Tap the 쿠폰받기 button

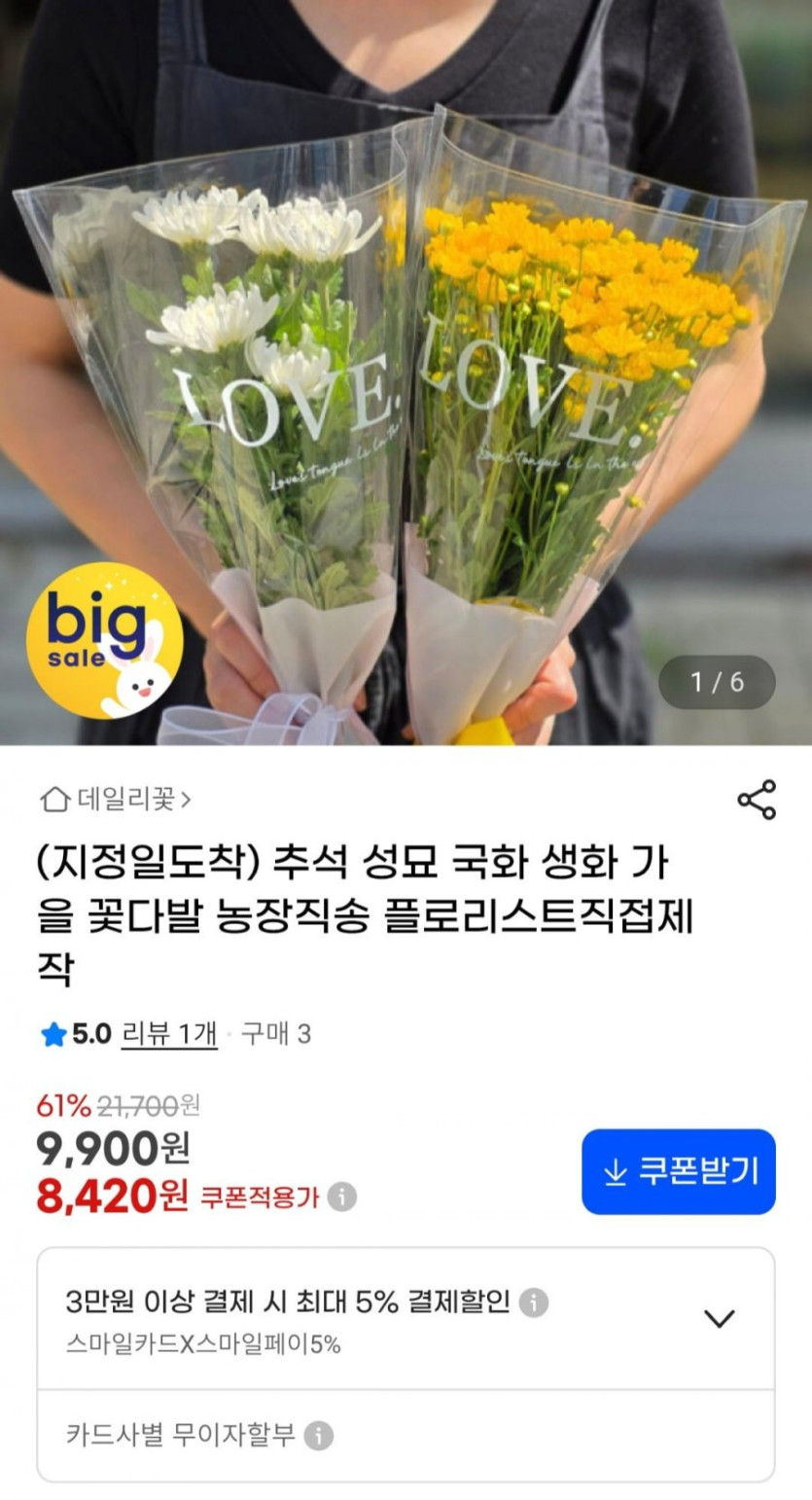[x=679, y=1171]
